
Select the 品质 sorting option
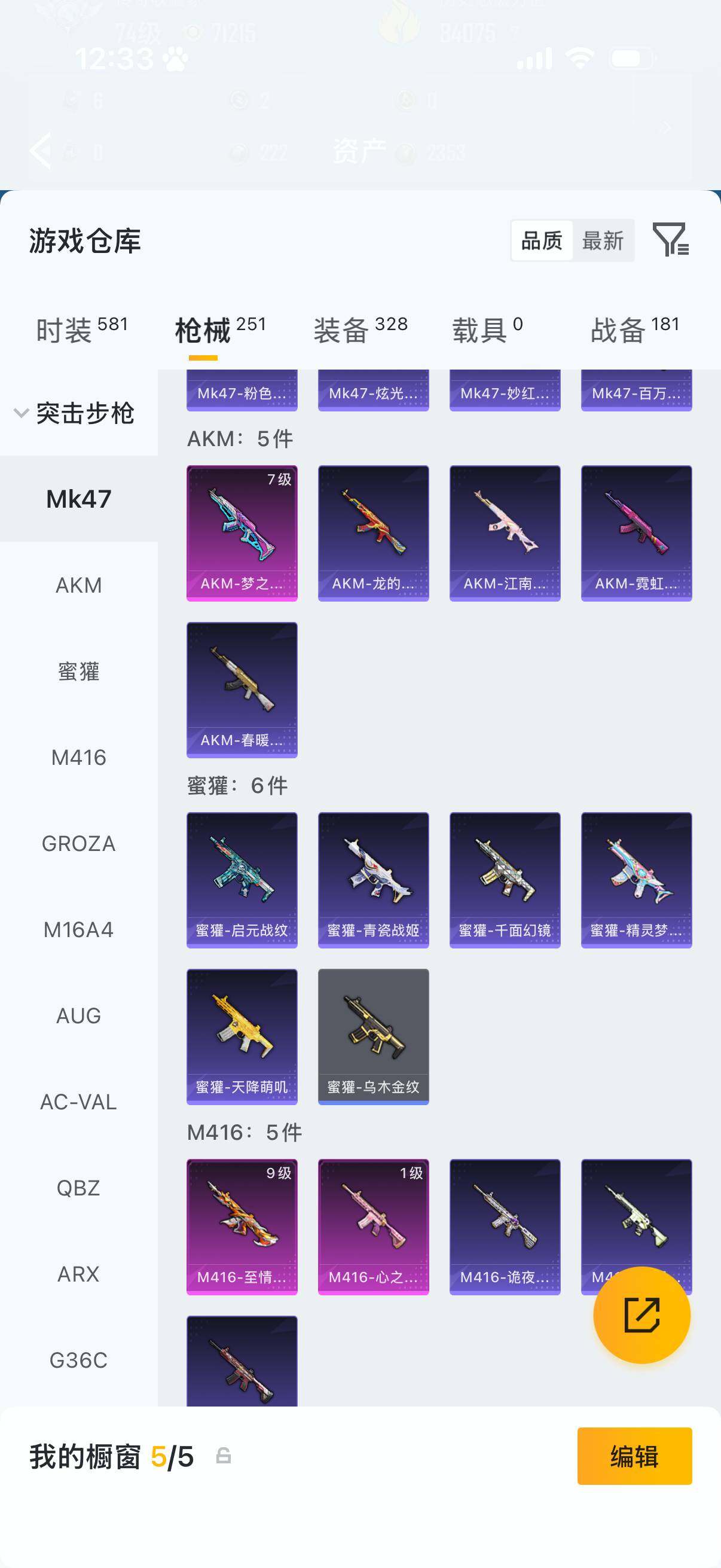tap(542, 241)
